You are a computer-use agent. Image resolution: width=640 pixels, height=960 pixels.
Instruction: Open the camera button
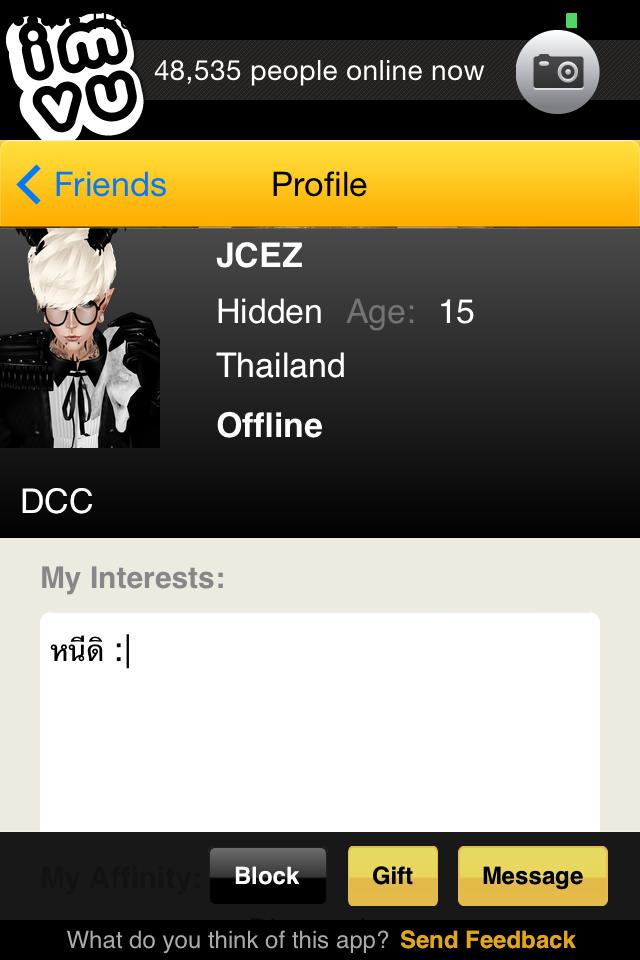[557, 72]
